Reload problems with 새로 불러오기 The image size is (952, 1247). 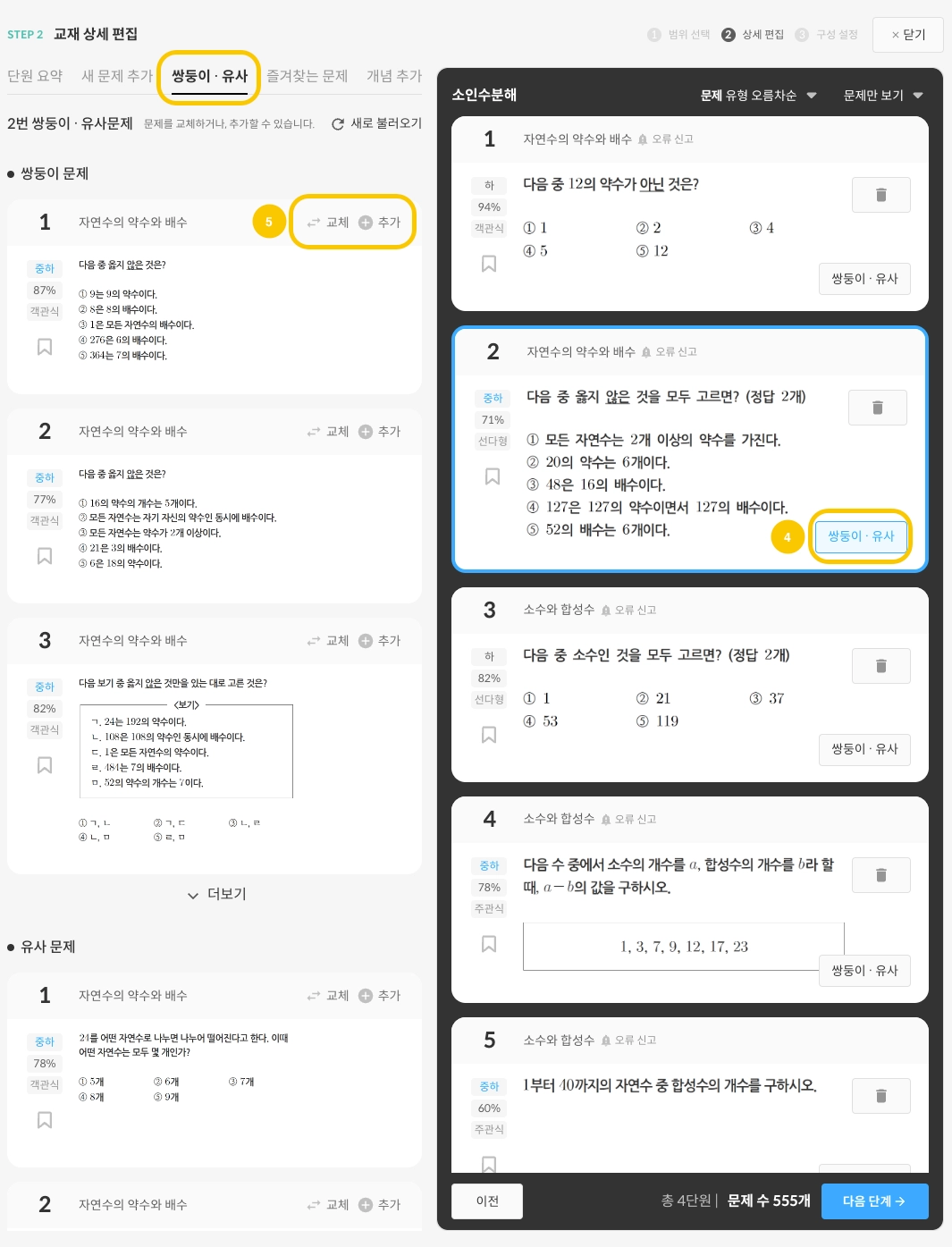coord(376,123)
